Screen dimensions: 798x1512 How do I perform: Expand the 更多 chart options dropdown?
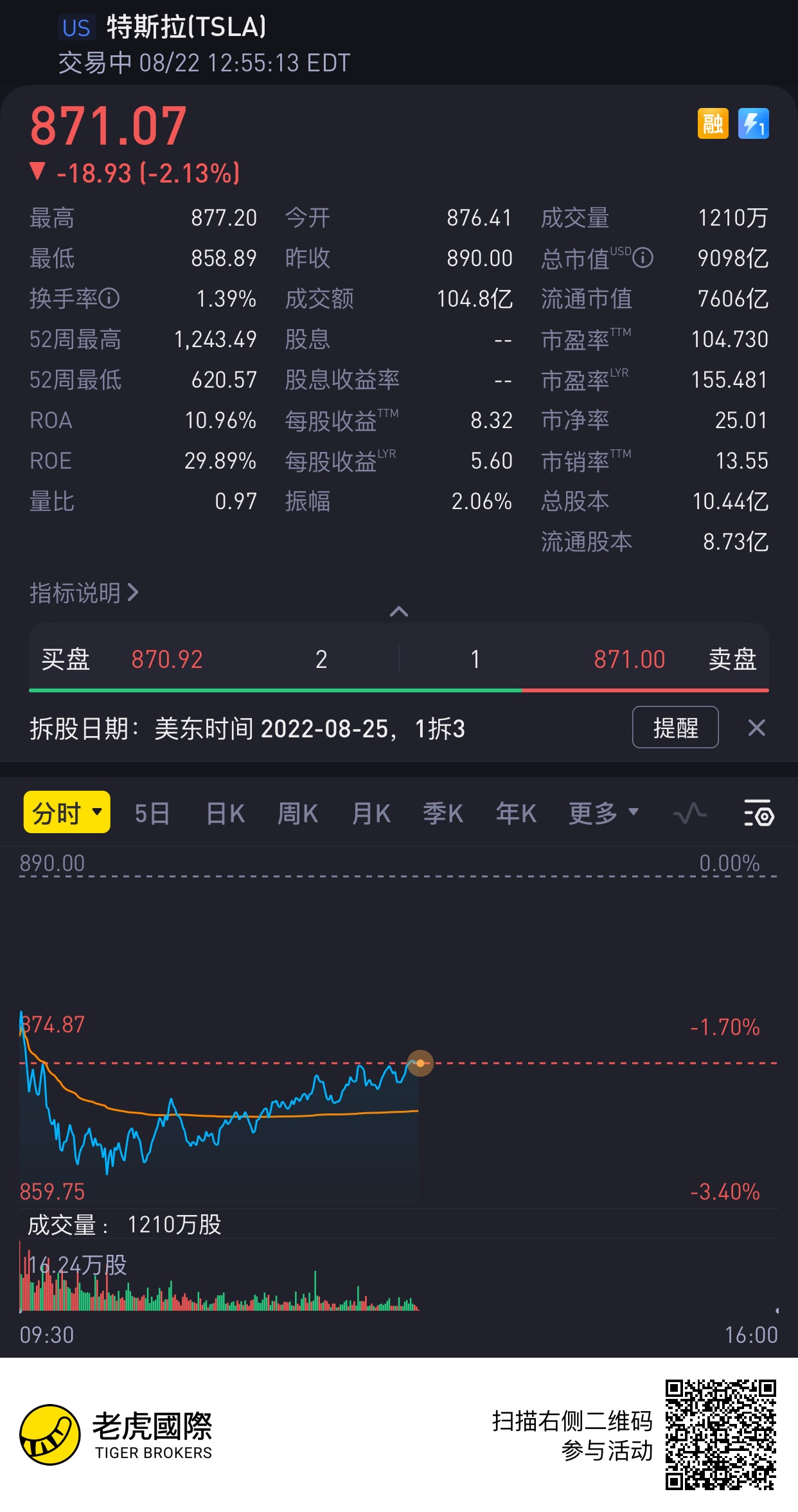point(603,813)
